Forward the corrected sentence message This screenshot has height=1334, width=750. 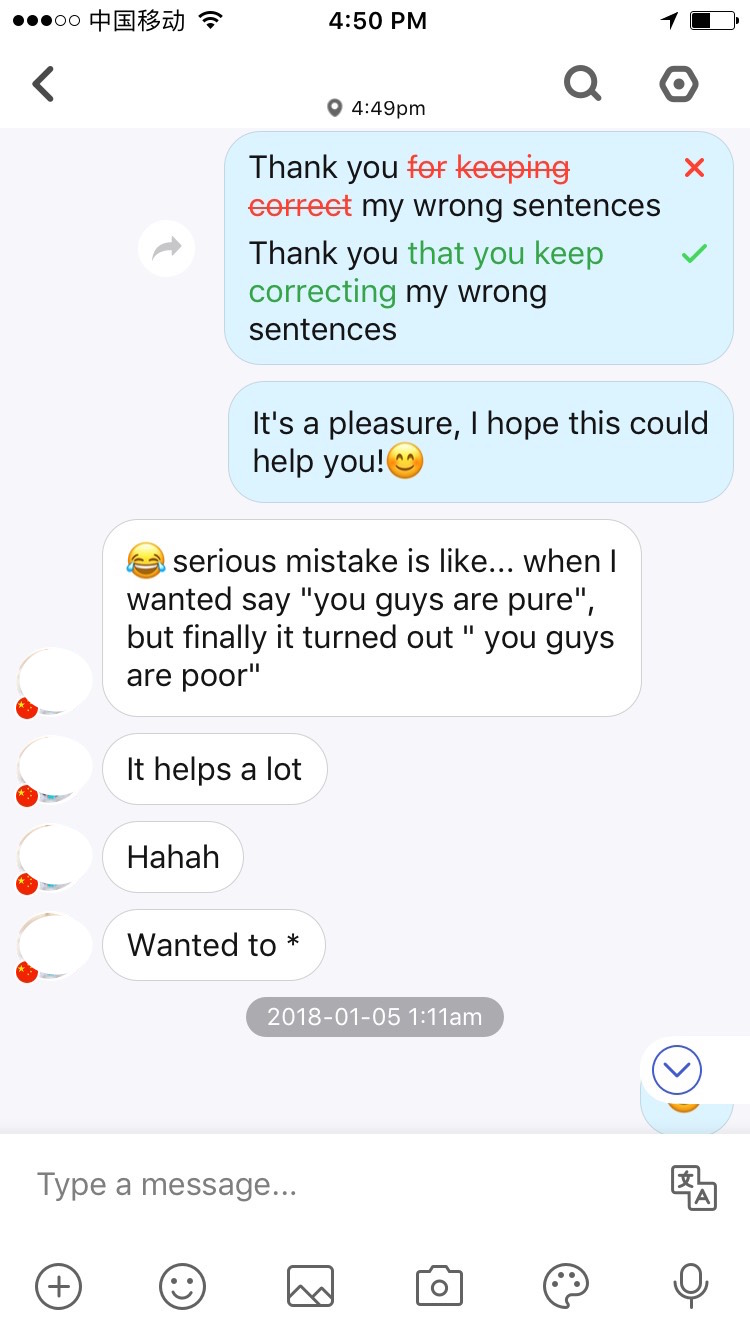(x=166, y=248)
